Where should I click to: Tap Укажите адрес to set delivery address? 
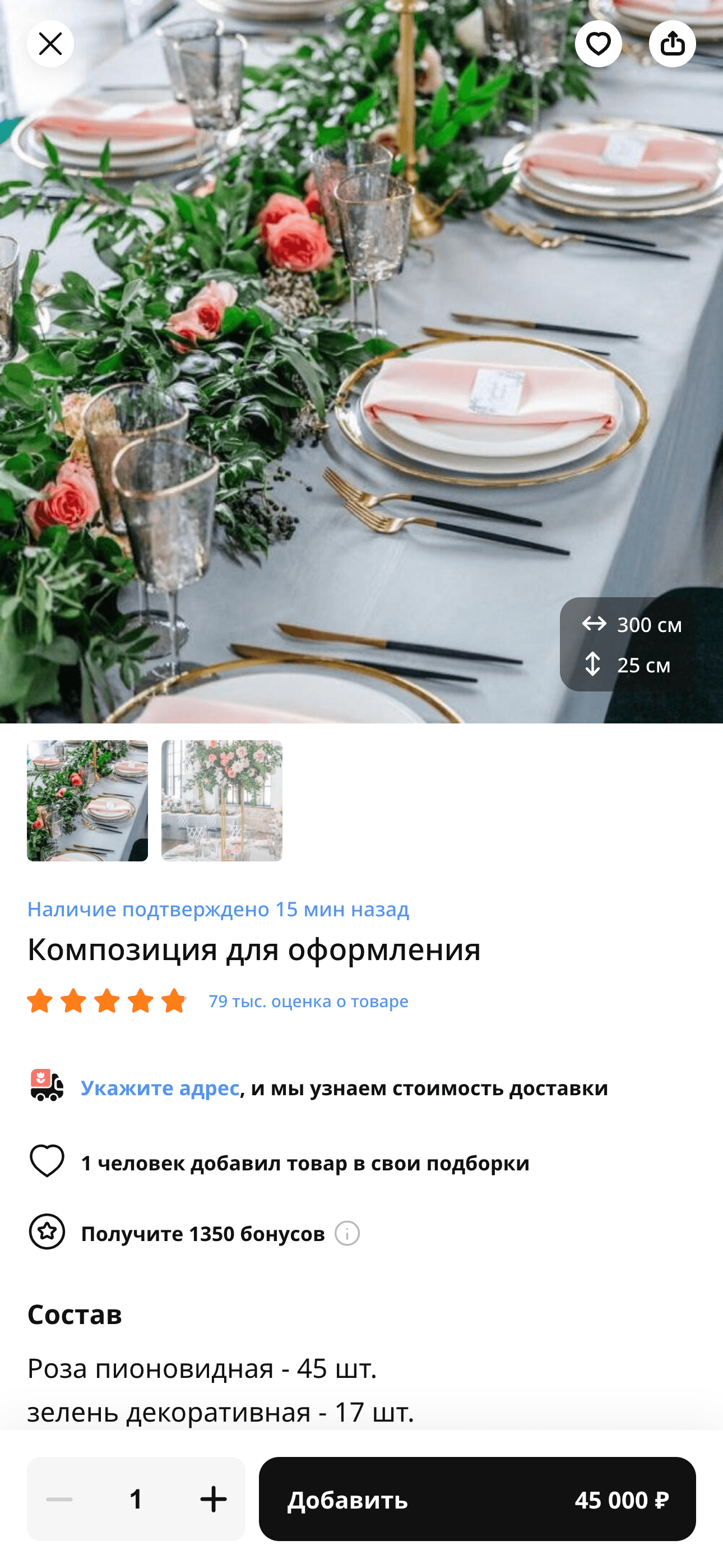160,1088
